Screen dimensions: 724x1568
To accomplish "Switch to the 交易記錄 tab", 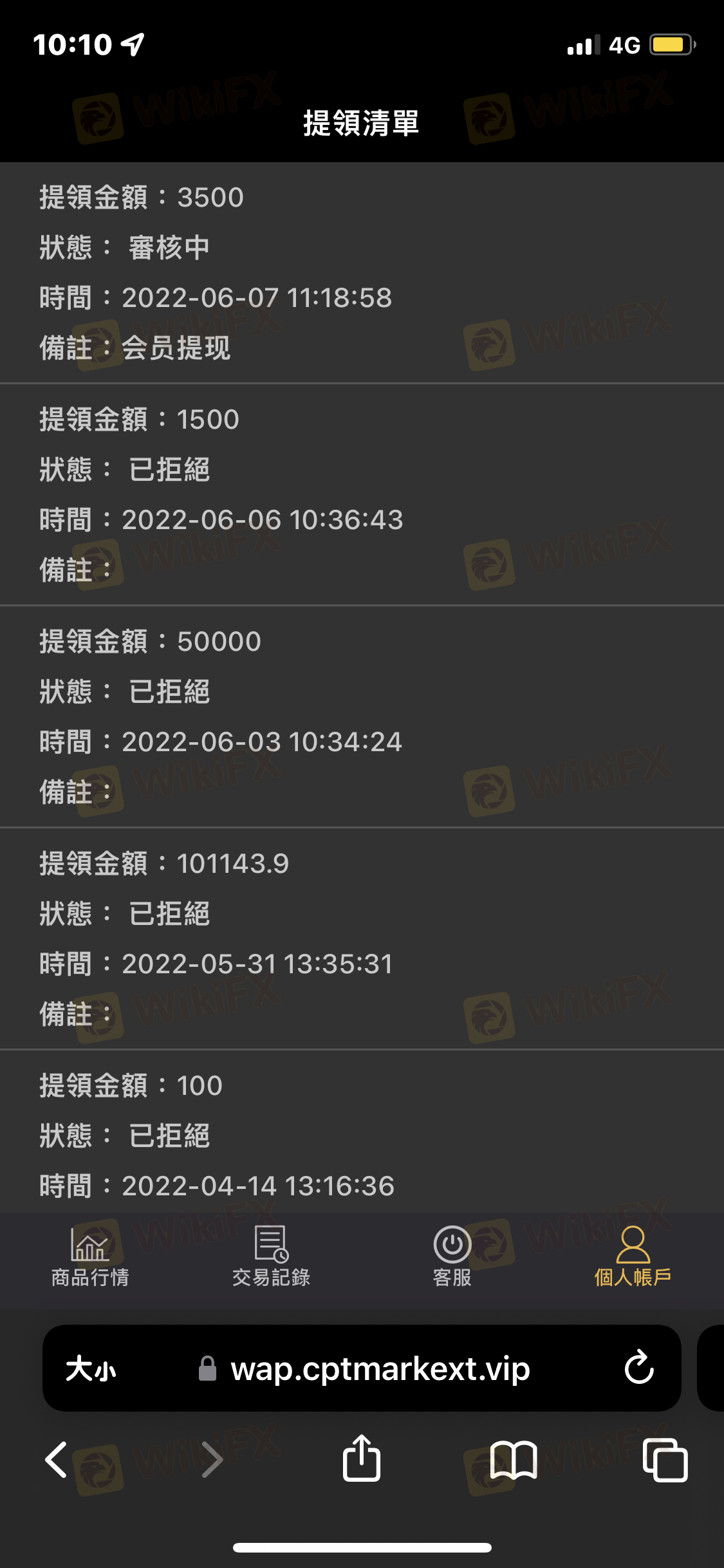I will coord(271,1256).
